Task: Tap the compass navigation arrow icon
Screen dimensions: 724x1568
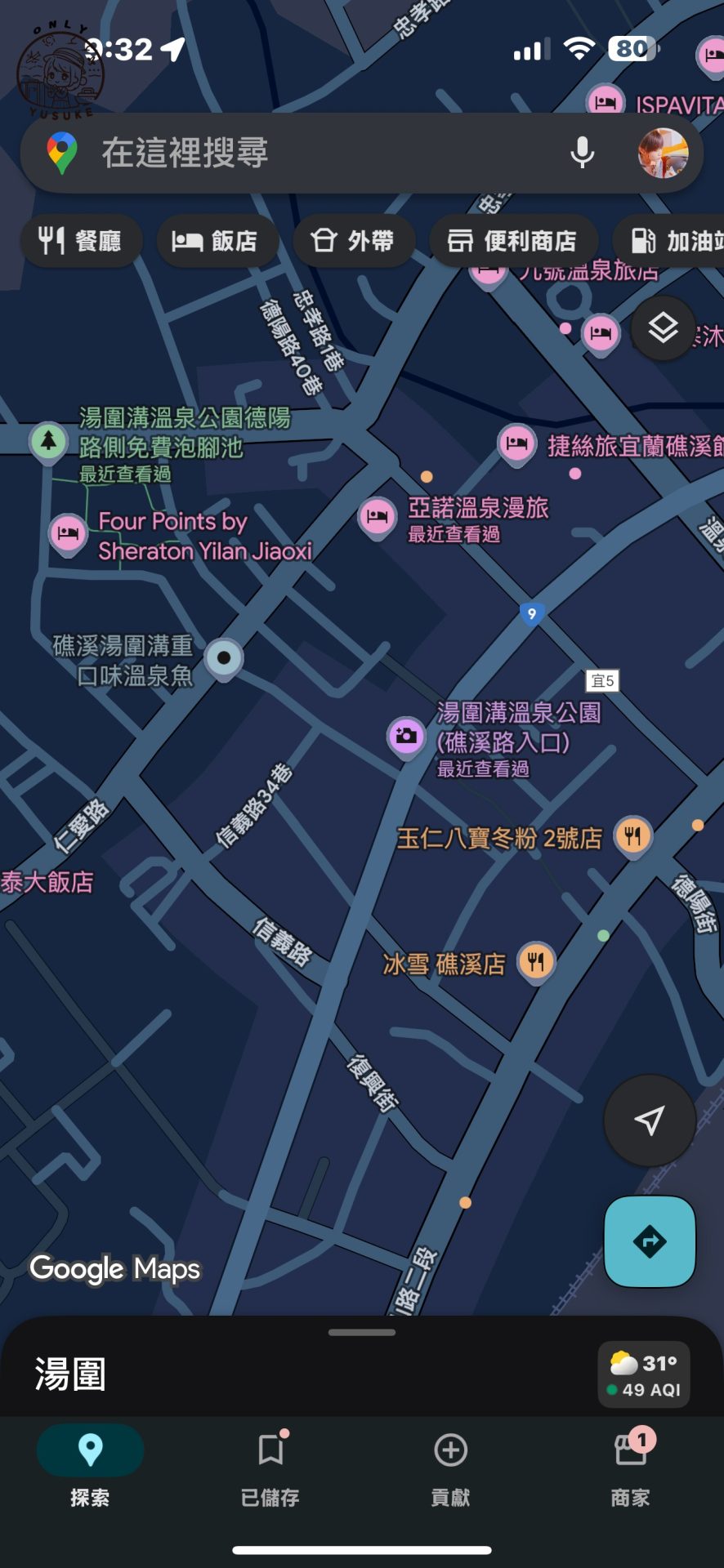Action: (649, 1120)
